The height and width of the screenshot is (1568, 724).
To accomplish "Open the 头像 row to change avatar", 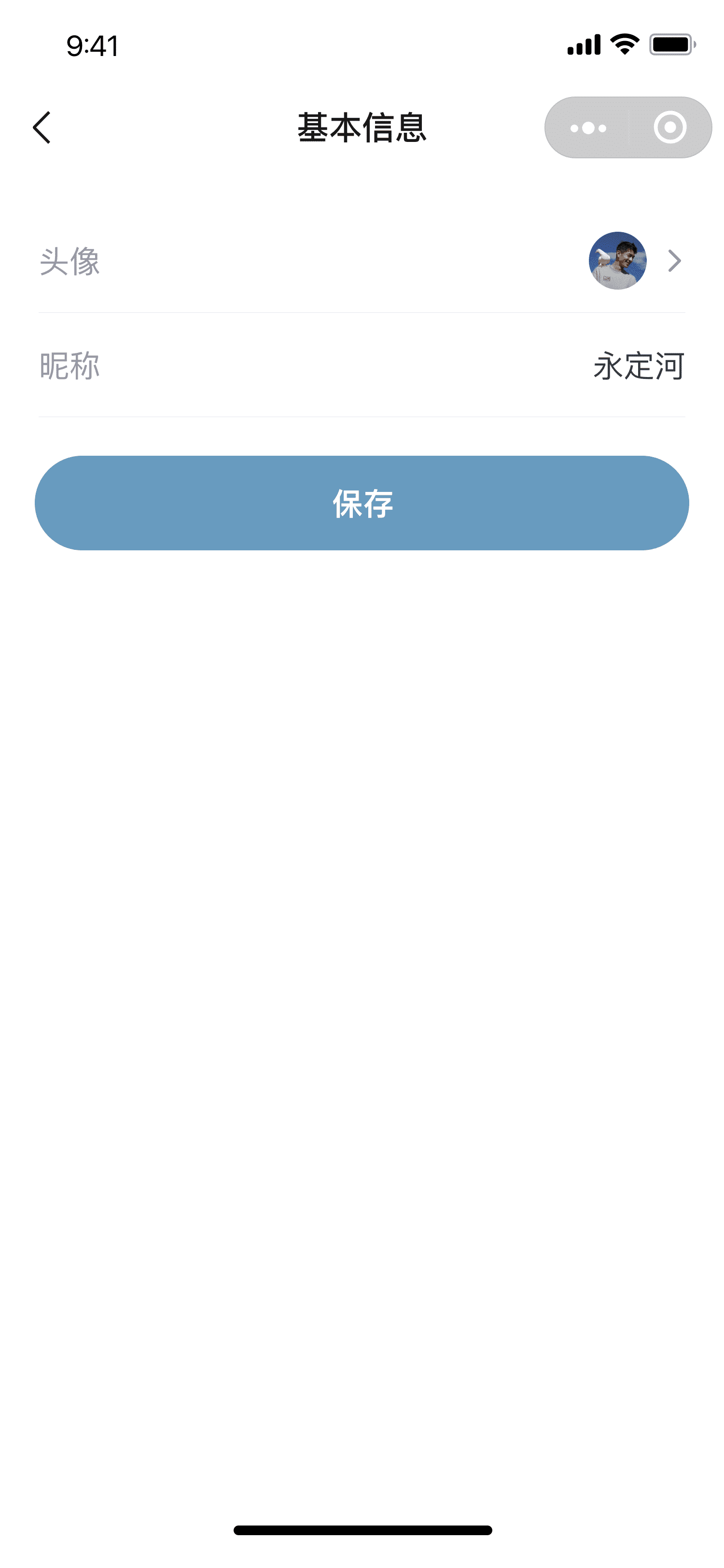I will point(362,261).
